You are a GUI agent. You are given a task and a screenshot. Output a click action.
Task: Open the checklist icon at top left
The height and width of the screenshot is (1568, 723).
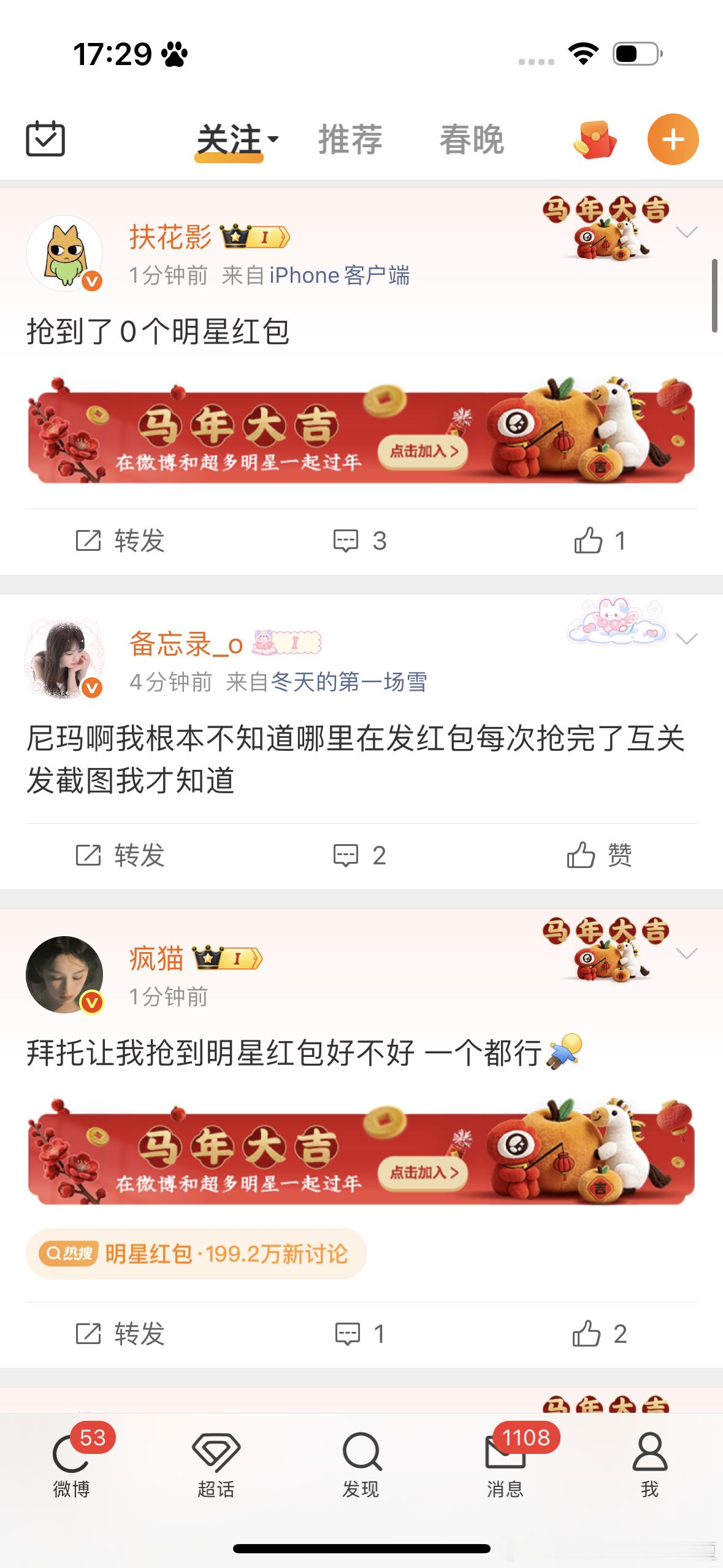(x=47, y=139)
